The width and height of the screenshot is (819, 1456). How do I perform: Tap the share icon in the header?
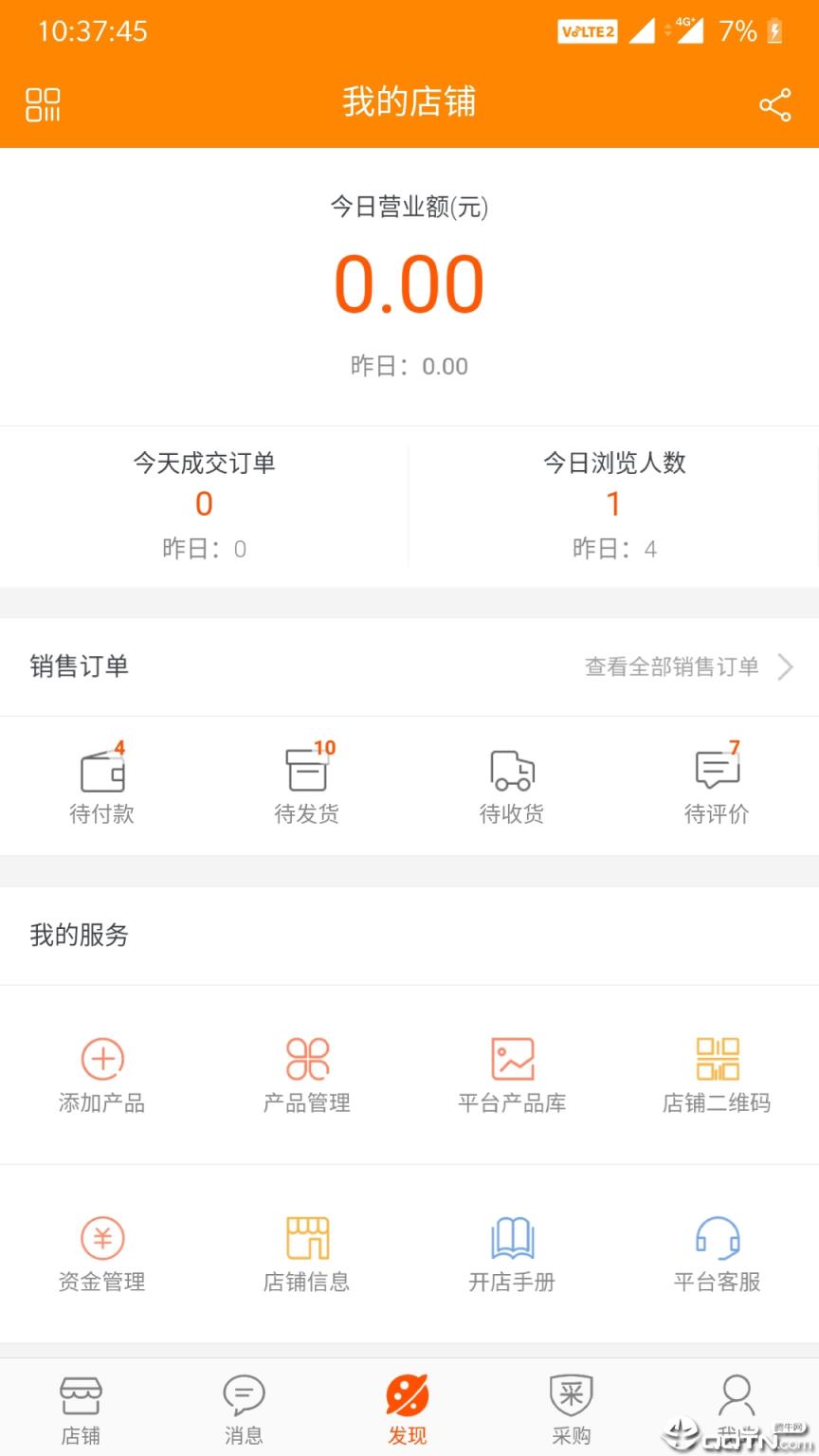(x=775, y=106)
